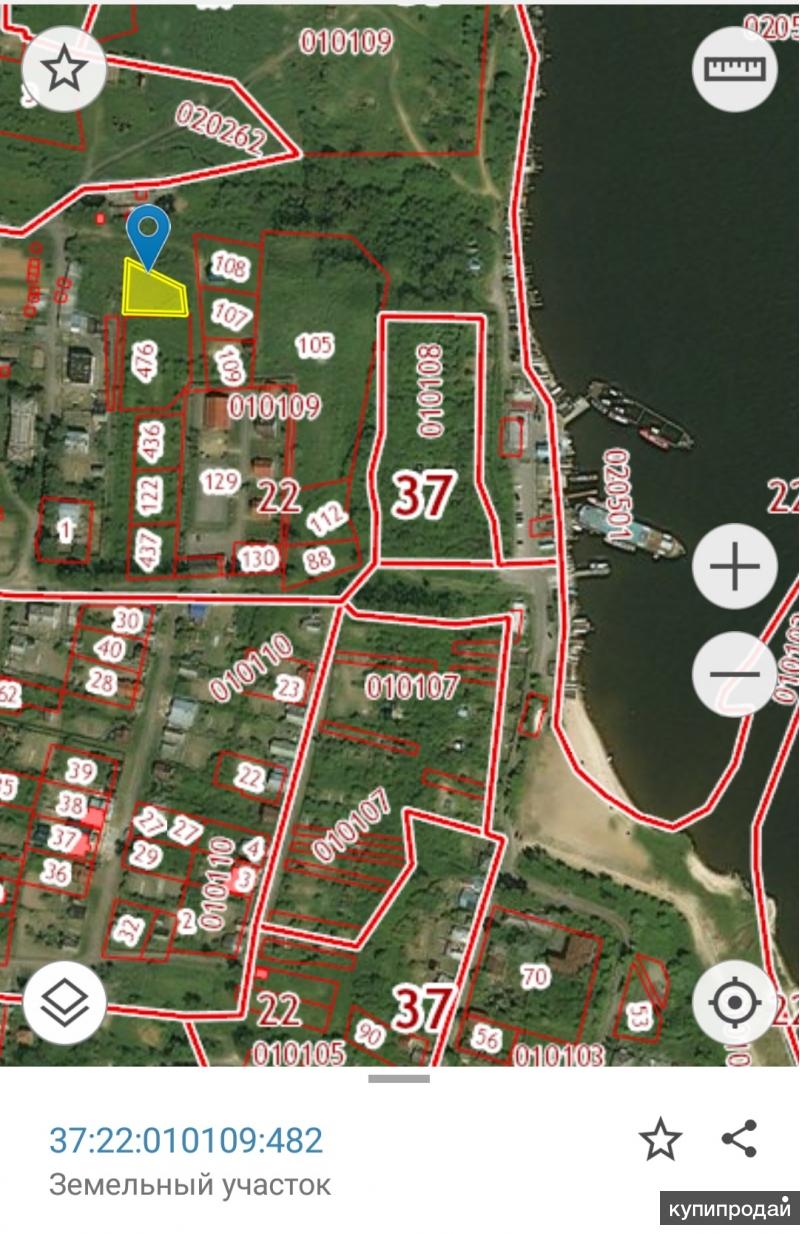Share the selected land parcel
The width and height of the screenshot is (800, 1234).
tap(739, 1139)
